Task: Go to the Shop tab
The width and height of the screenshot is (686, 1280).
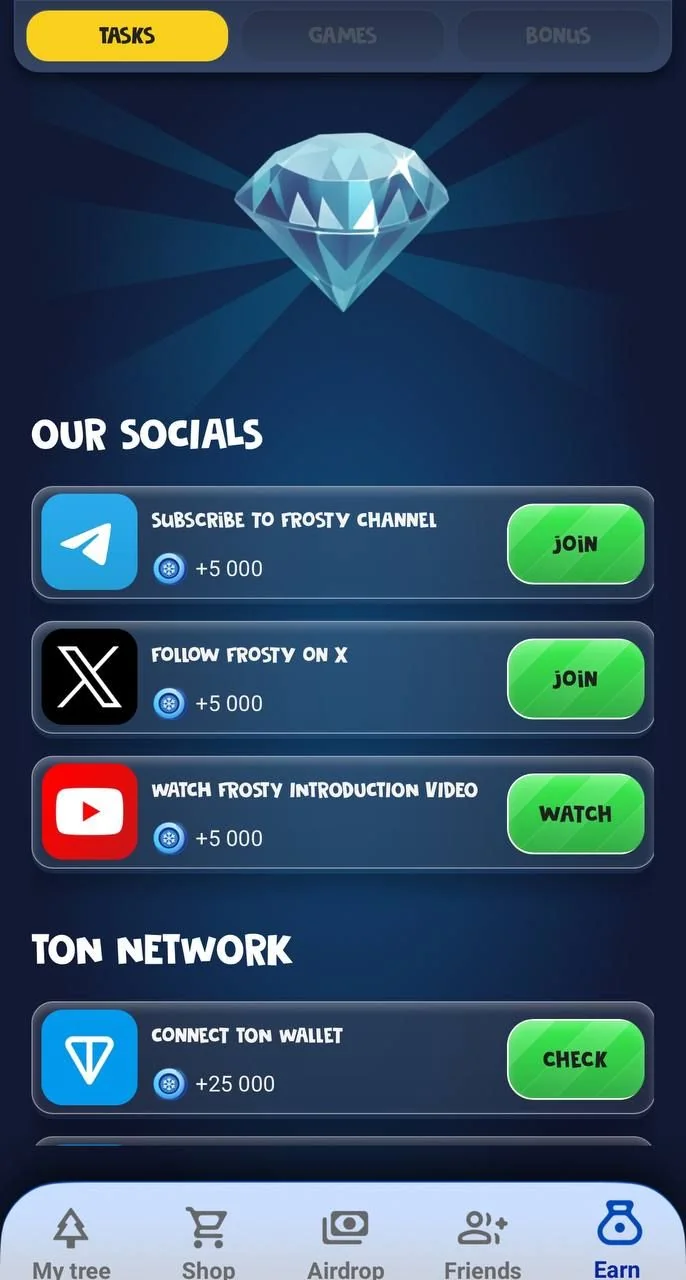Action: 208,1242
